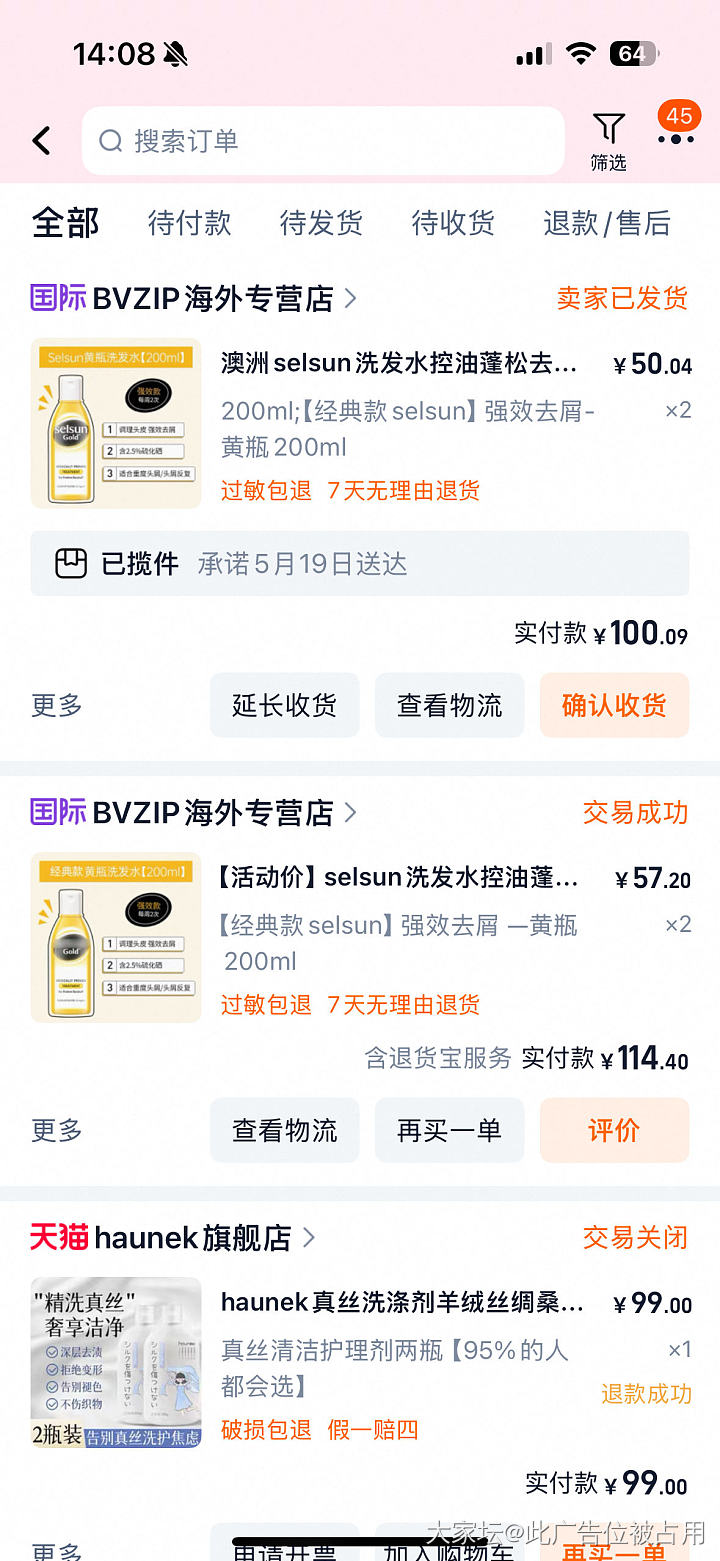Tap the 搜索订单 search box
720x1561 pixels.
coord(323,141)
